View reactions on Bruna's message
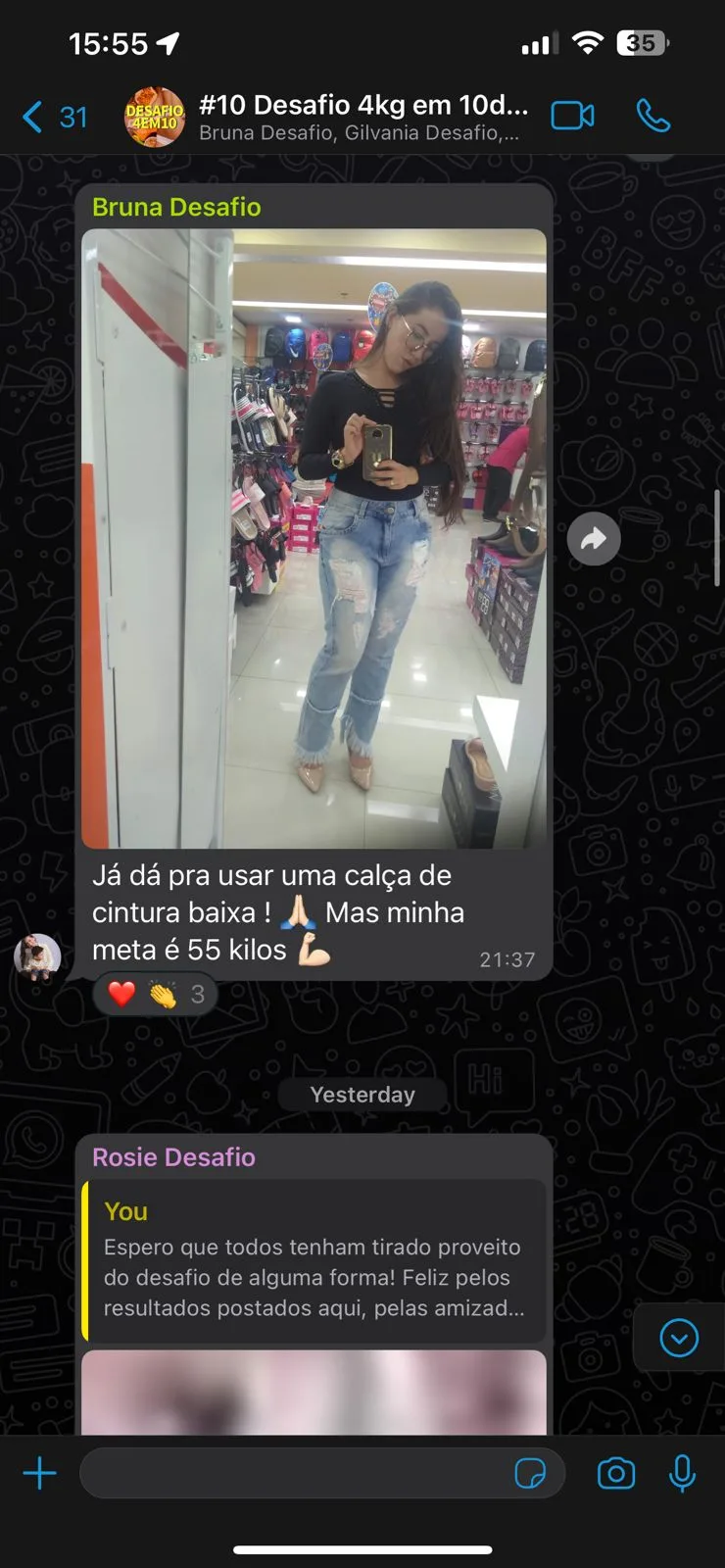 (157, 995)
